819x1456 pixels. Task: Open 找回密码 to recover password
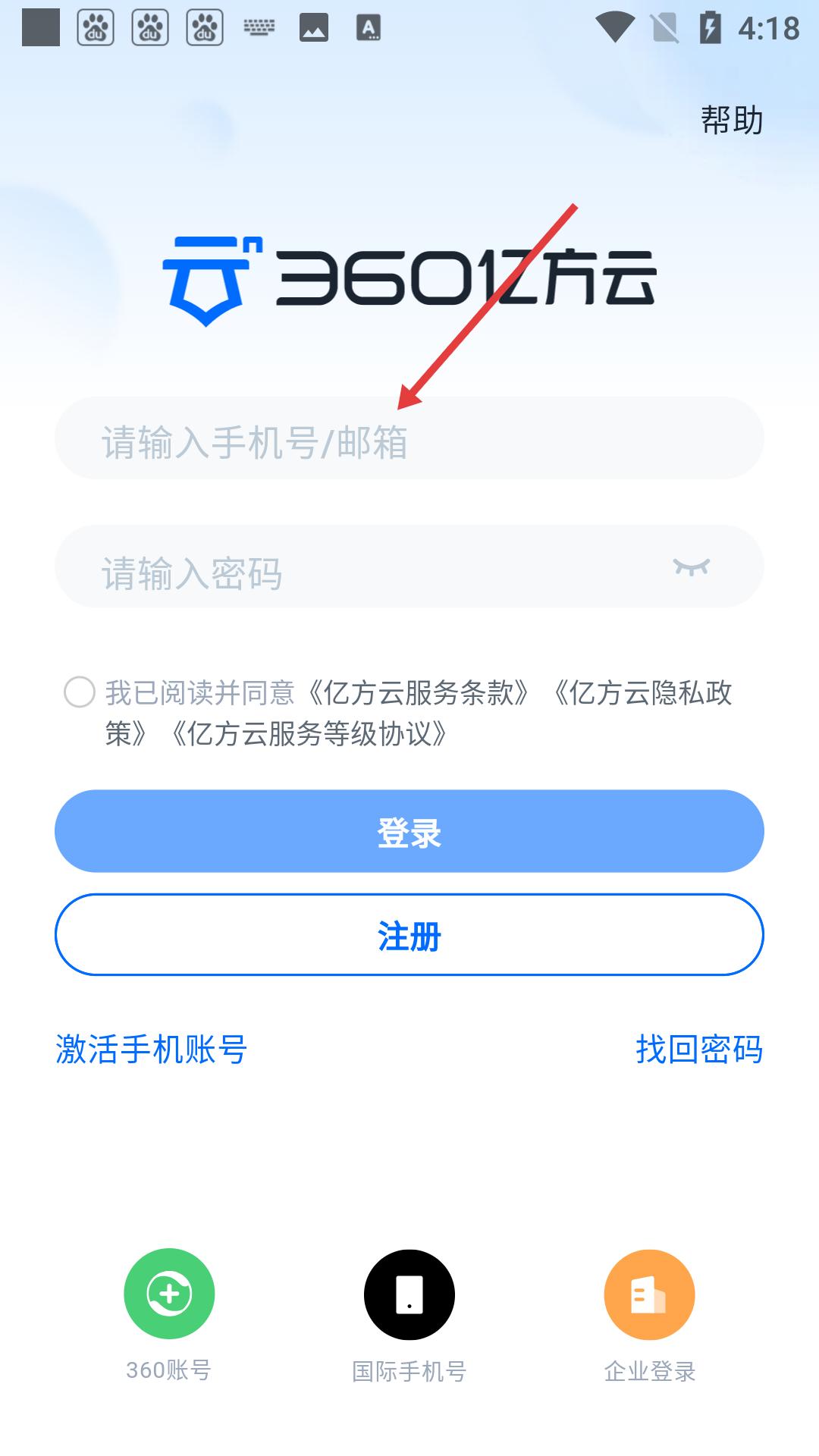[698, 1050]
